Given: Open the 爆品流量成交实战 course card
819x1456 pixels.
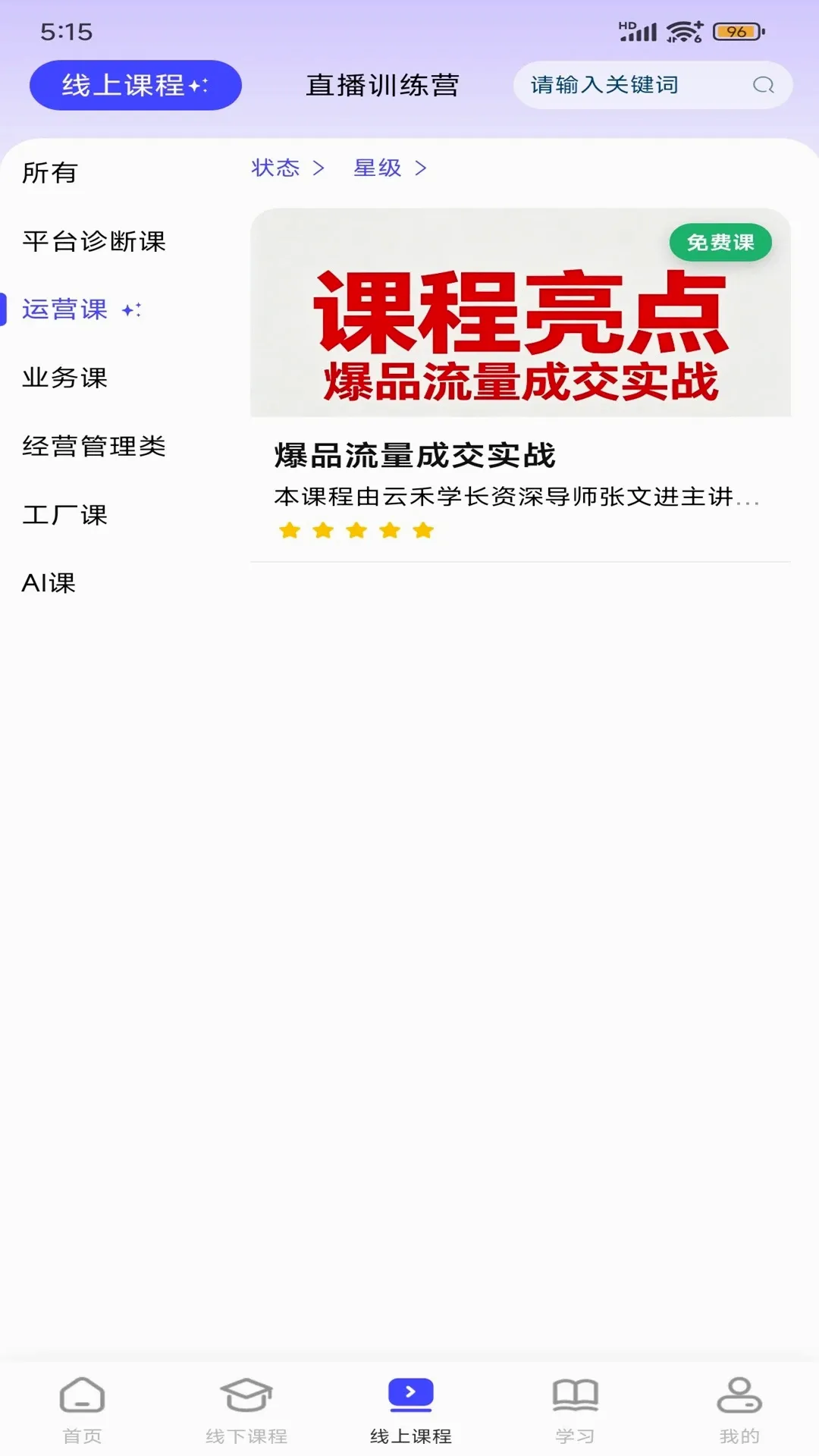Looking at the screenshot, I should 520,384.
